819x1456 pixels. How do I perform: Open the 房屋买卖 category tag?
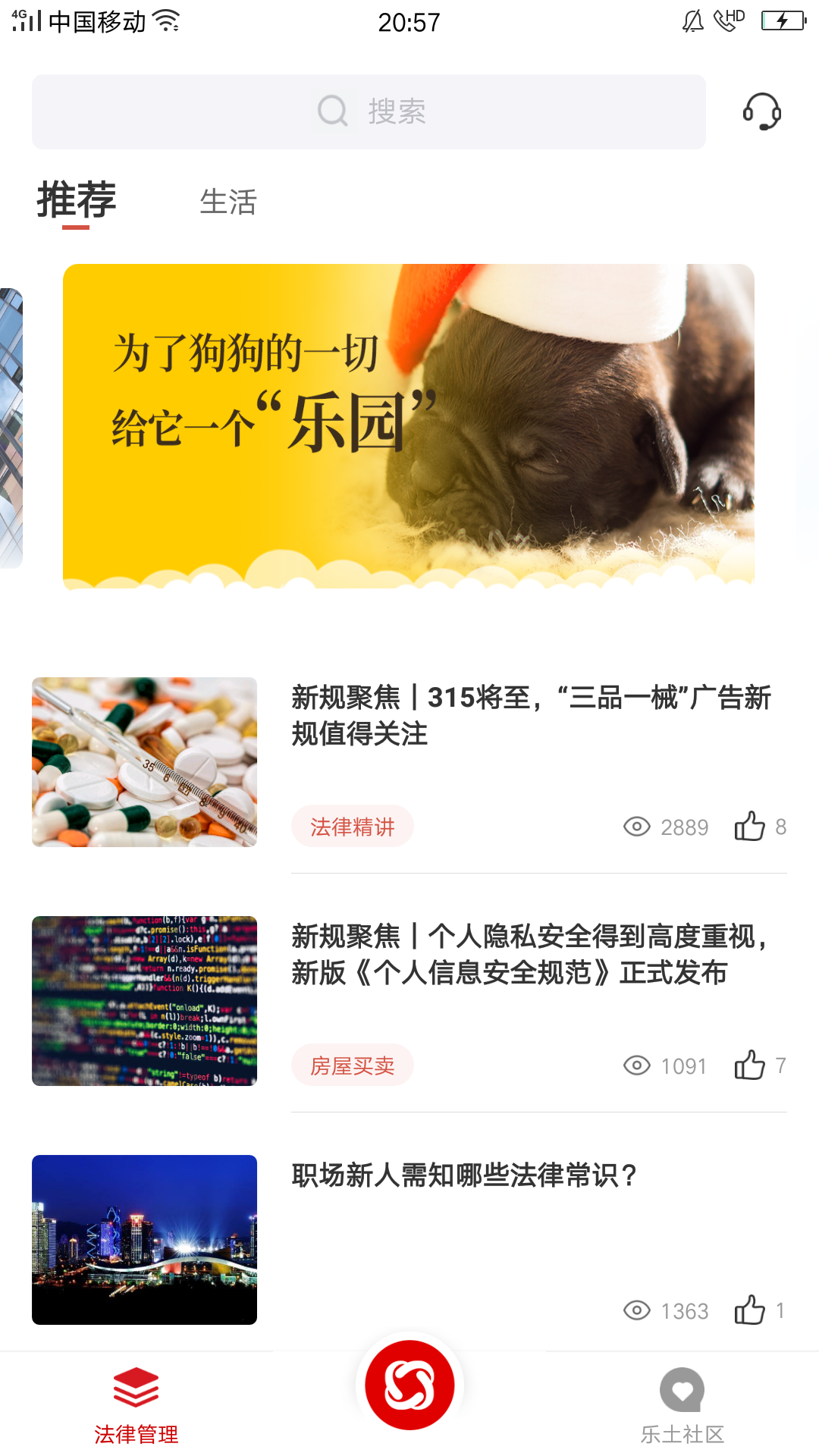point(353,1065)
